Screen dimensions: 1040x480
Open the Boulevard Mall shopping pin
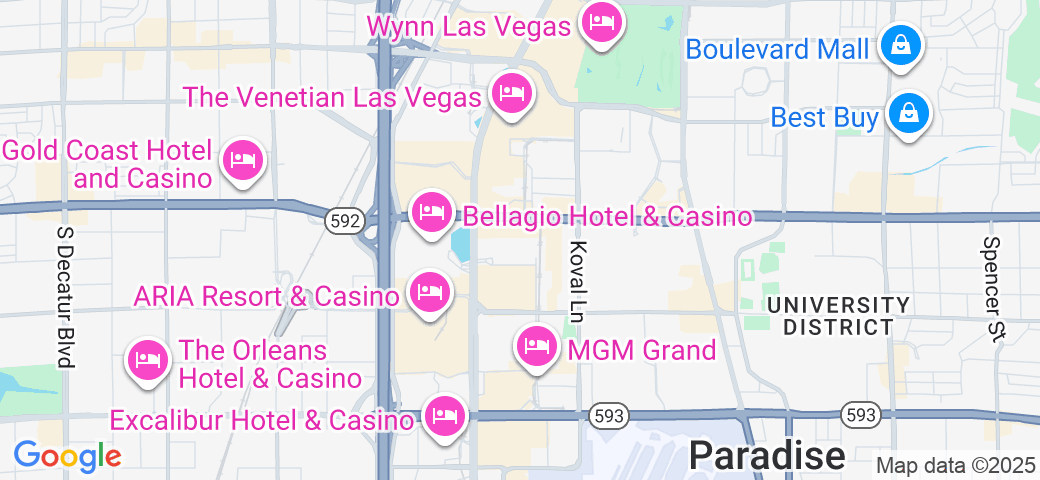click(x=901, y=46)
